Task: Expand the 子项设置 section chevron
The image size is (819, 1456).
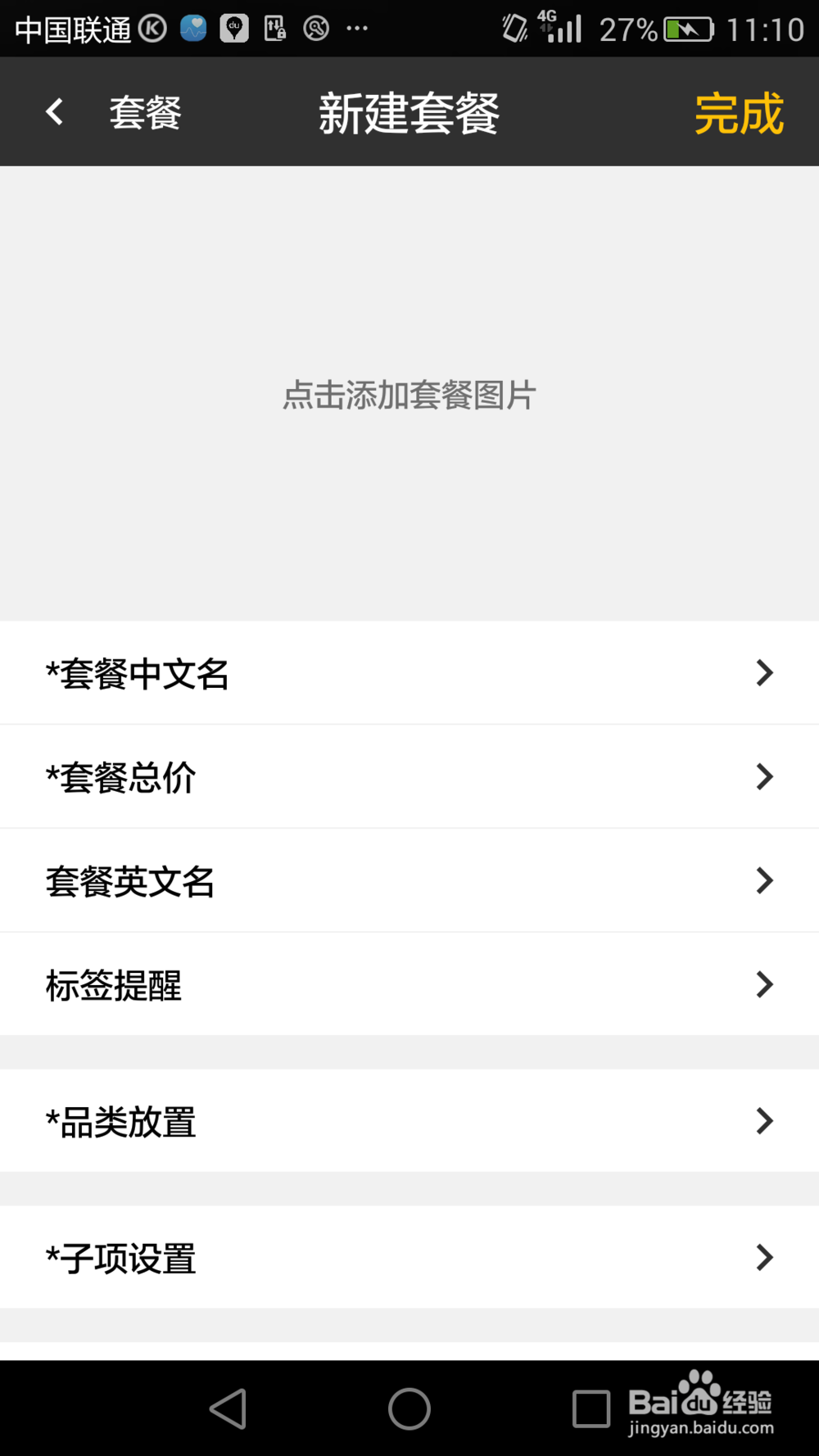Action: (x=763, y=1258)
